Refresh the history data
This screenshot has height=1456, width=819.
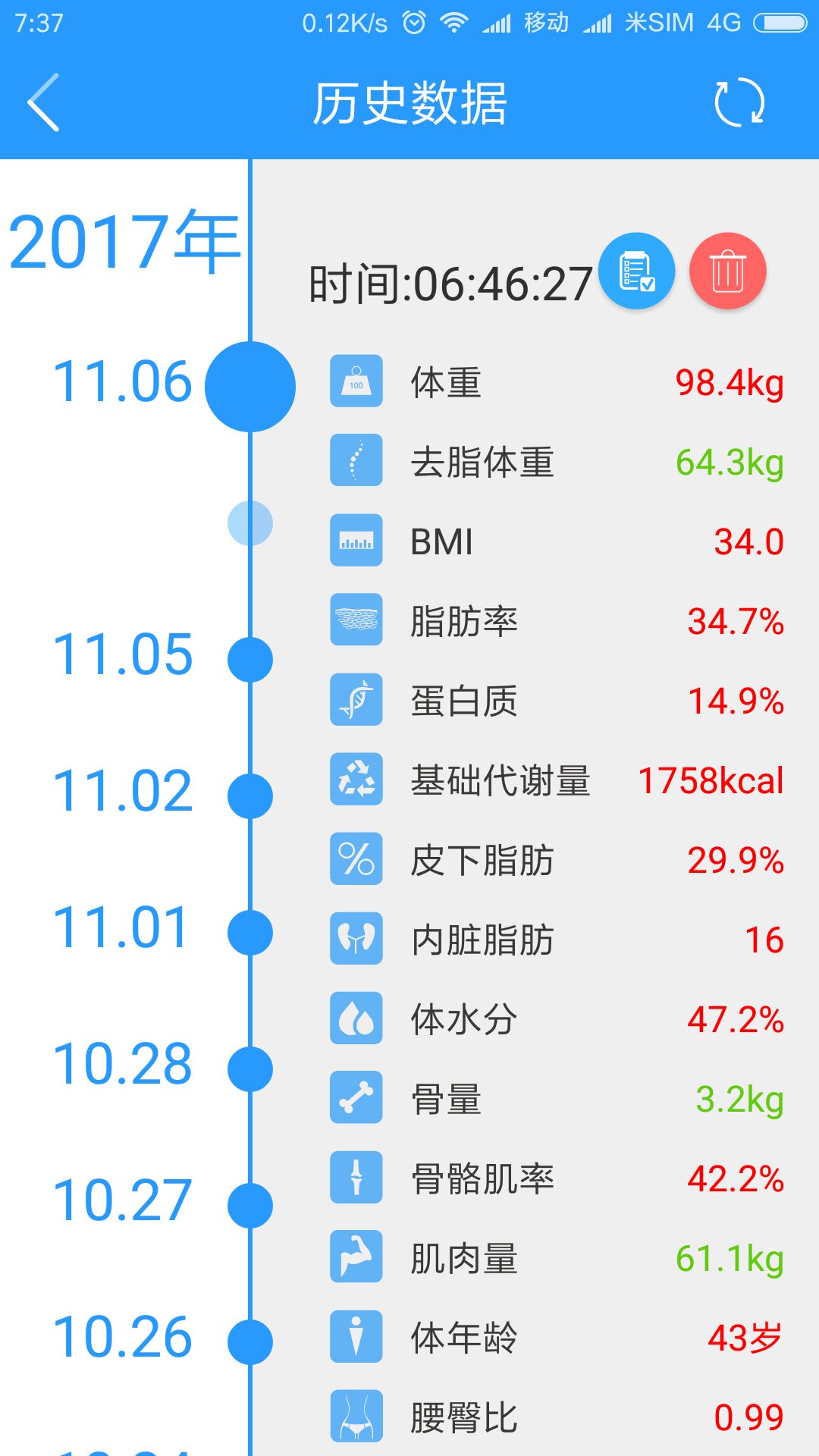click(739, 102)
